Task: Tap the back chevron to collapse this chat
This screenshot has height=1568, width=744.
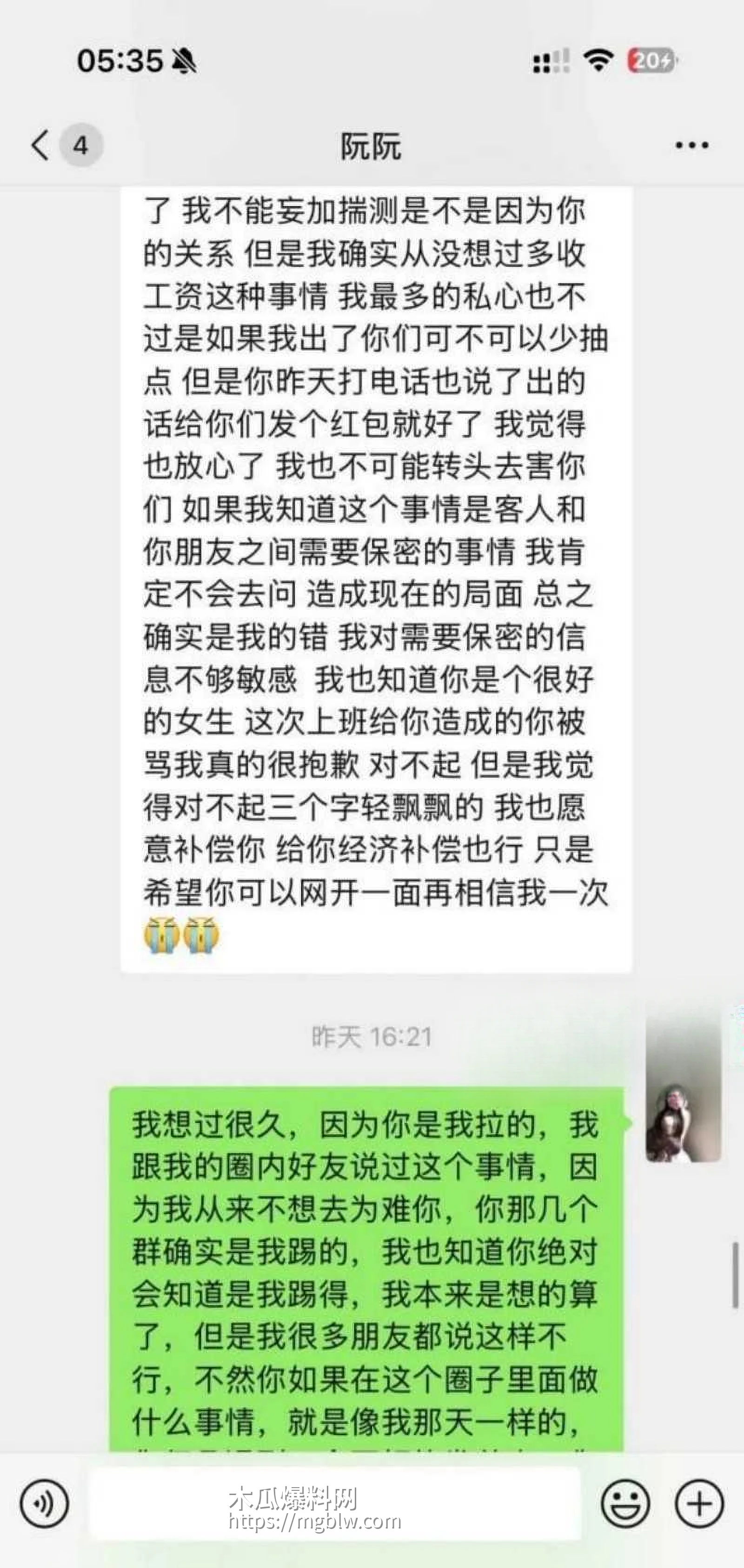Action: click(x=40, y=144)
